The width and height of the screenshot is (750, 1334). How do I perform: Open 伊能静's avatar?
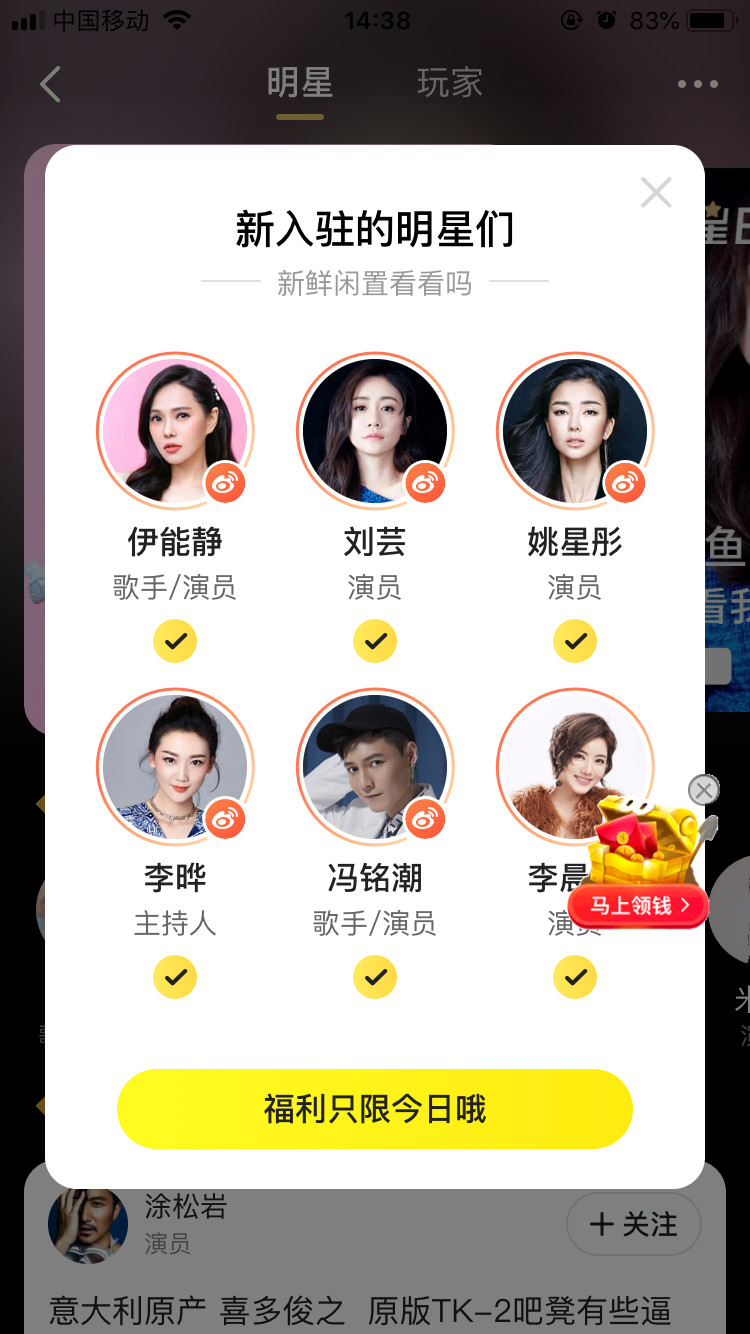175,430
